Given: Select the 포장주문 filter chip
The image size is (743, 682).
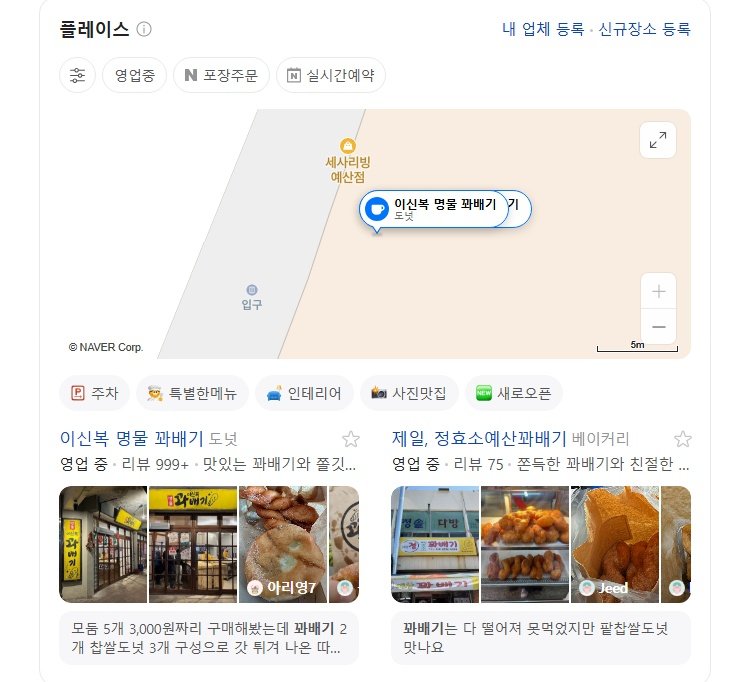Looking at the screenshot, I should 220,75.
